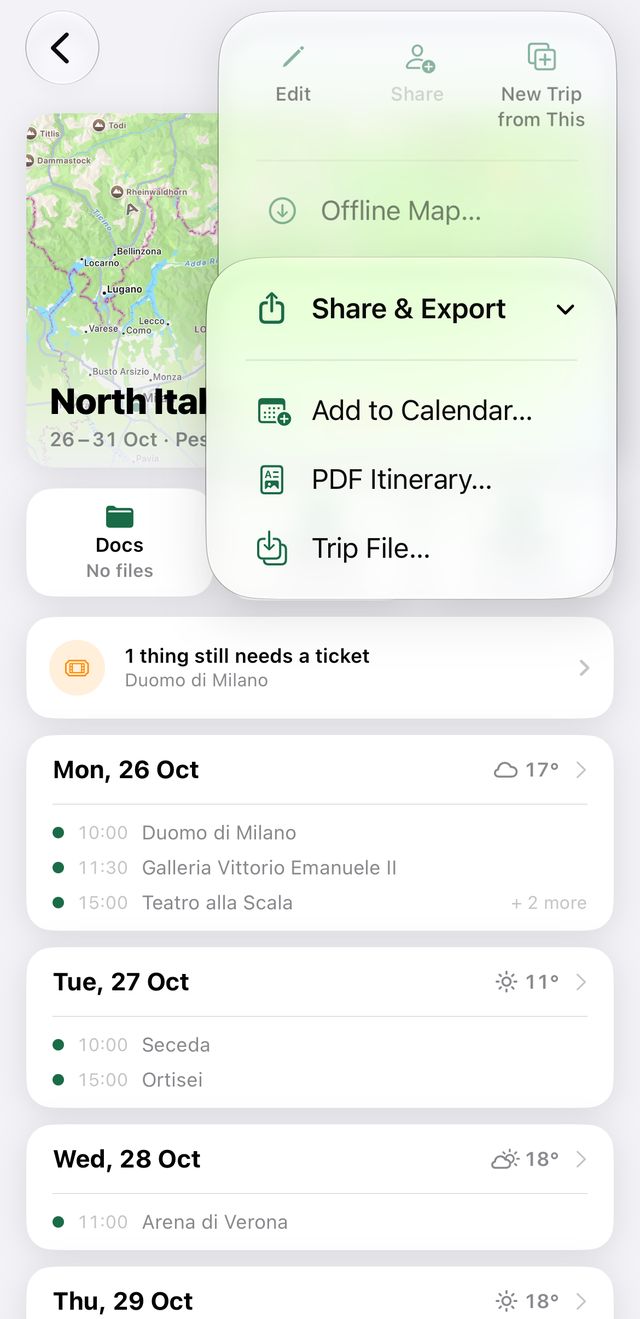Screen dimensions: 640x1319
Task: View the Tue, 27 Oct itinerary
Action: (x=320, y=1027)
